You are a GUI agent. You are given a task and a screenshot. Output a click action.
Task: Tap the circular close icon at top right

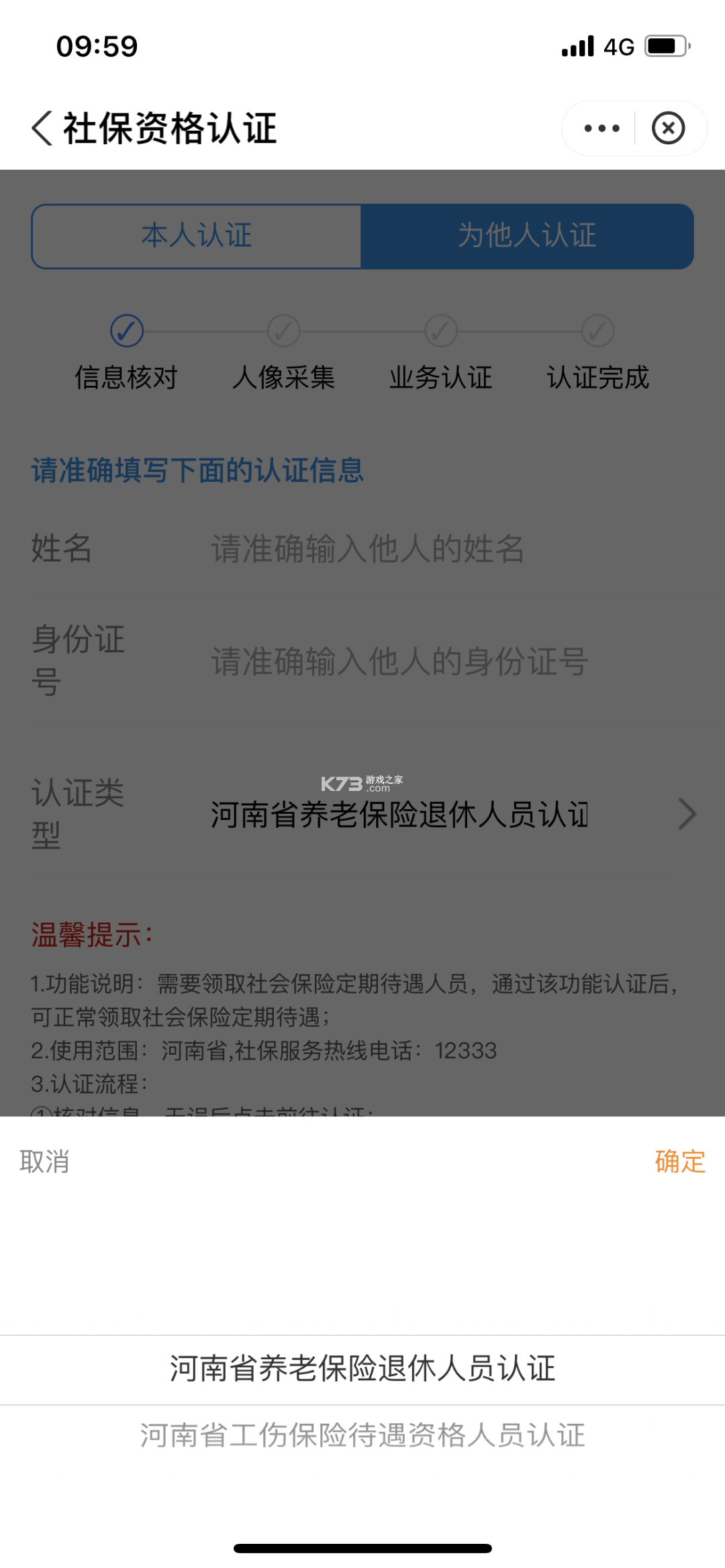pos(668,127)
